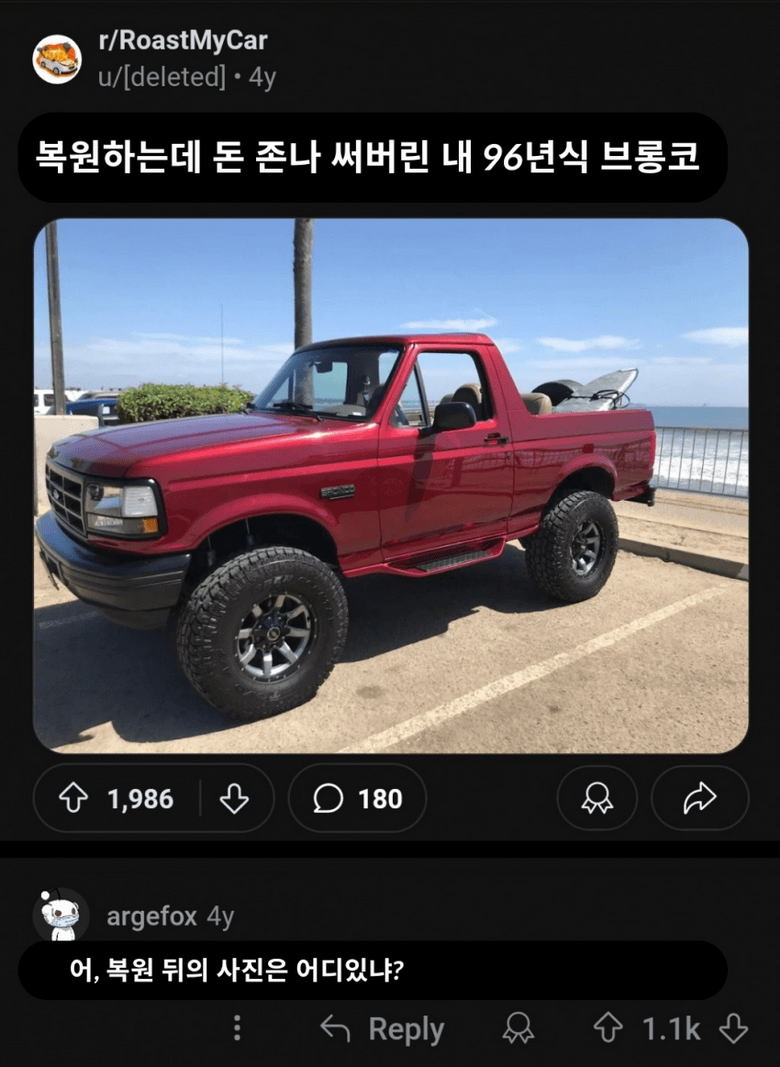The height and width of the screenshot is (1067, 780).
Task: Share the Bronco post
Action: click(699, 798)
